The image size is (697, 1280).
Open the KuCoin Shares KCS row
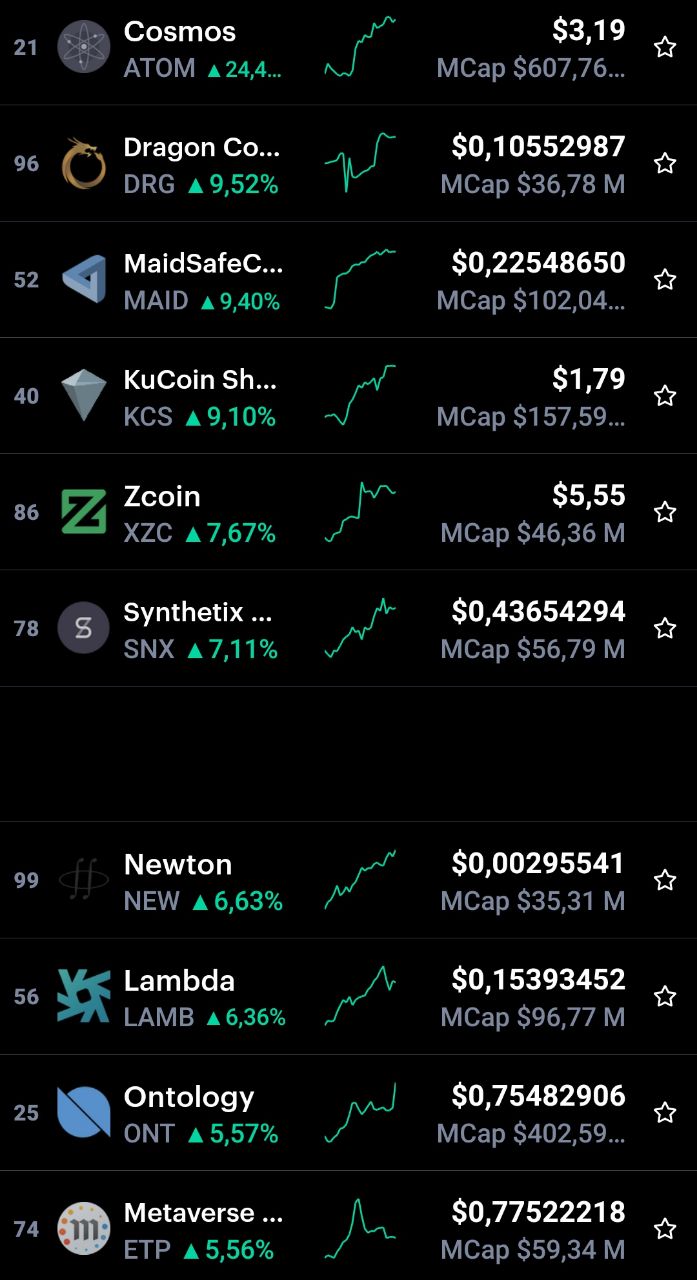(x=348, y=395)
